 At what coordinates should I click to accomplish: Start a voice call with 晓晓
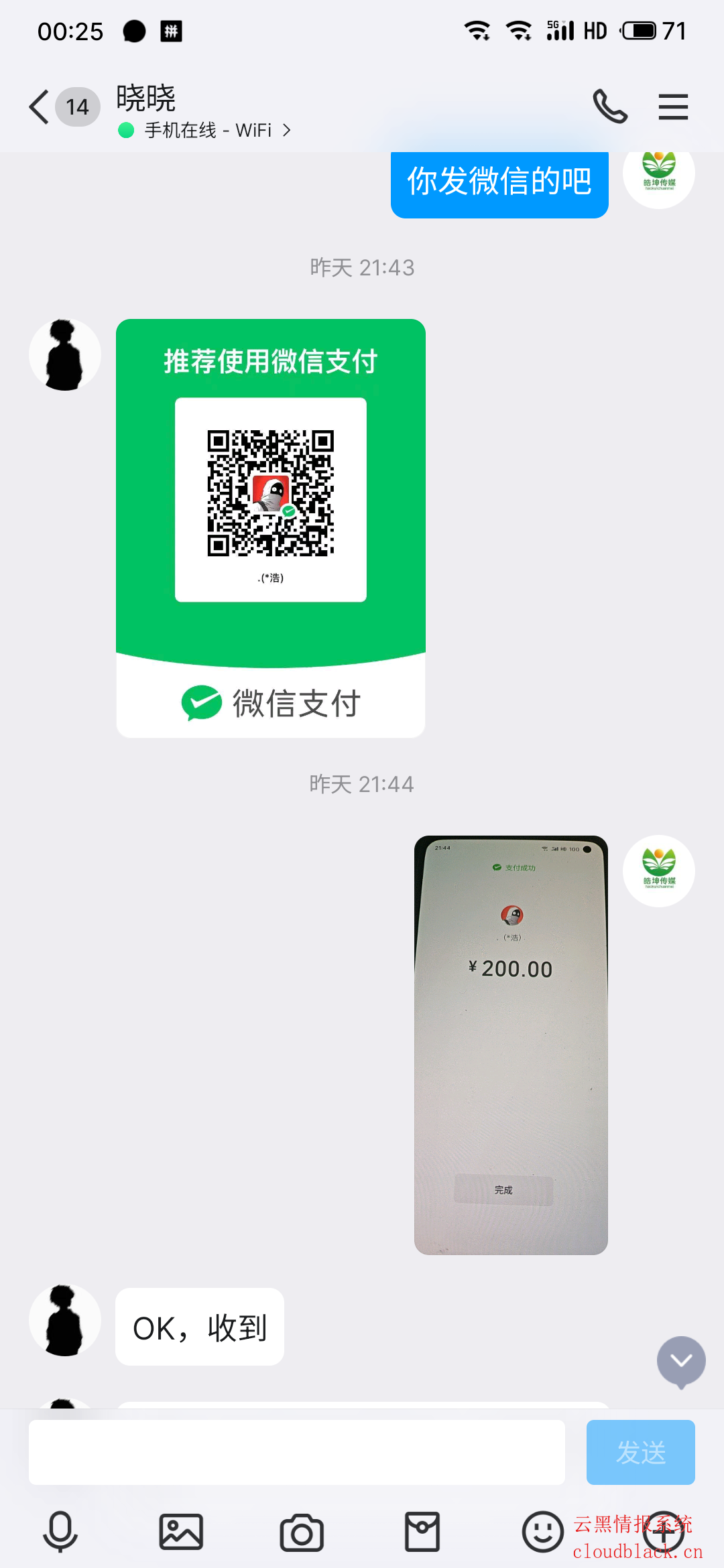(x=610, y=107)
